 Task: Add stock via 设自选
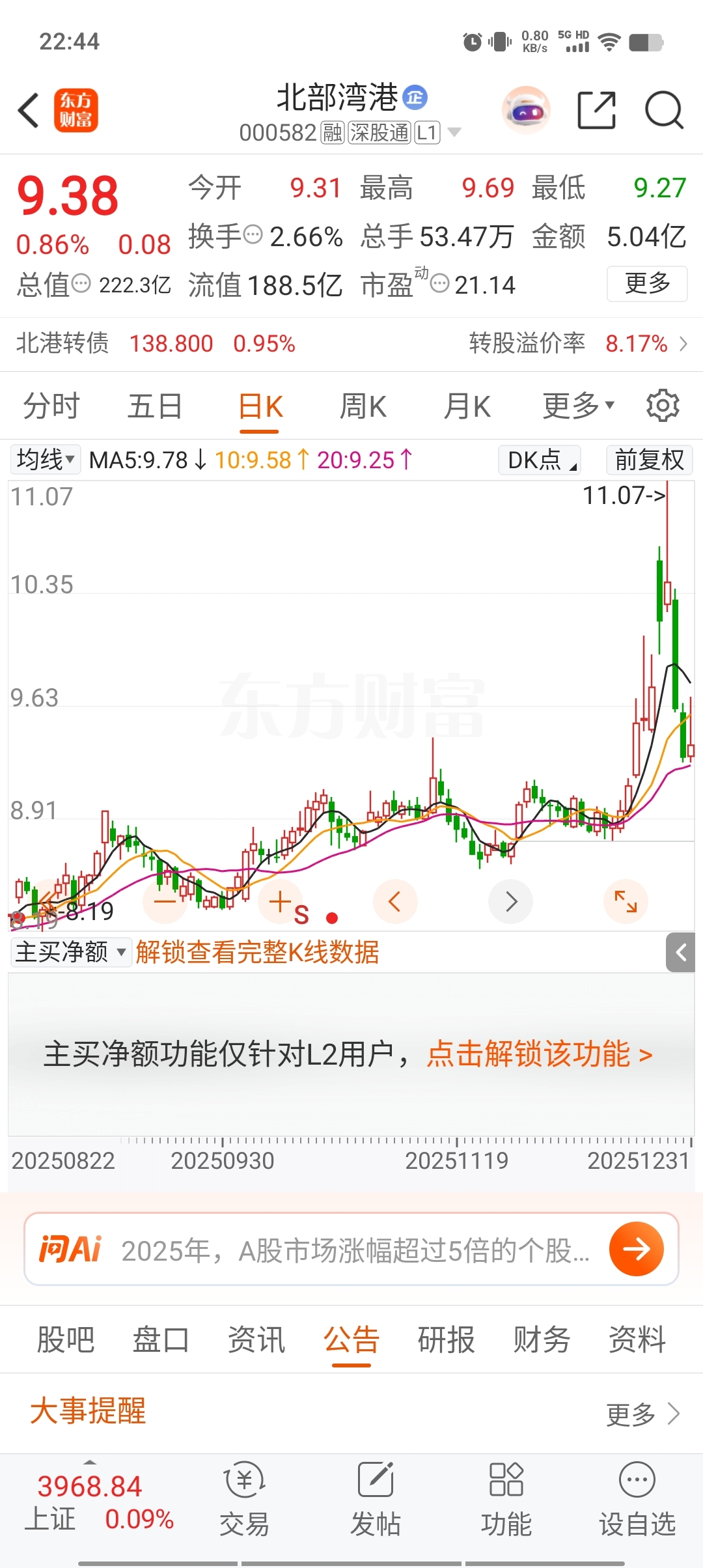click(637, 1499)
